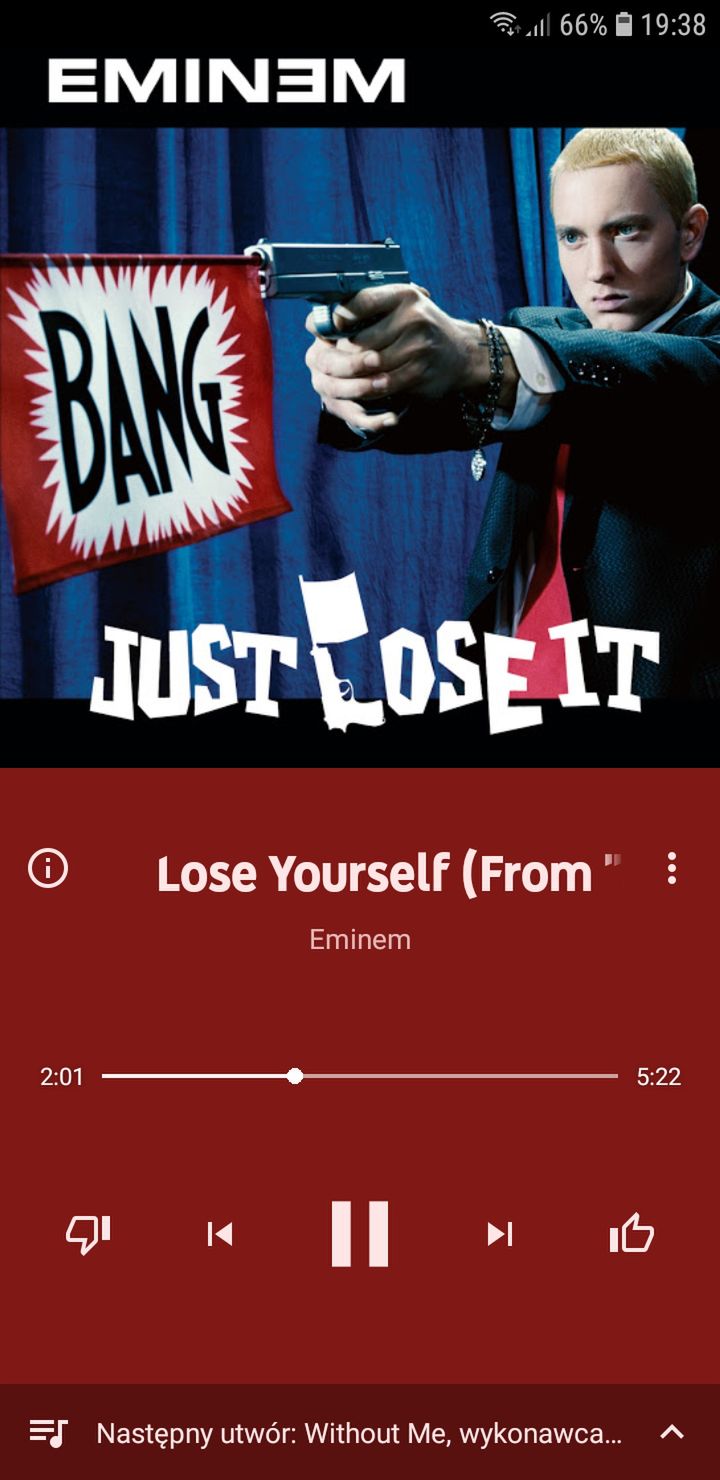Tap the playback progress bar to seek

tap(360, 1076)
